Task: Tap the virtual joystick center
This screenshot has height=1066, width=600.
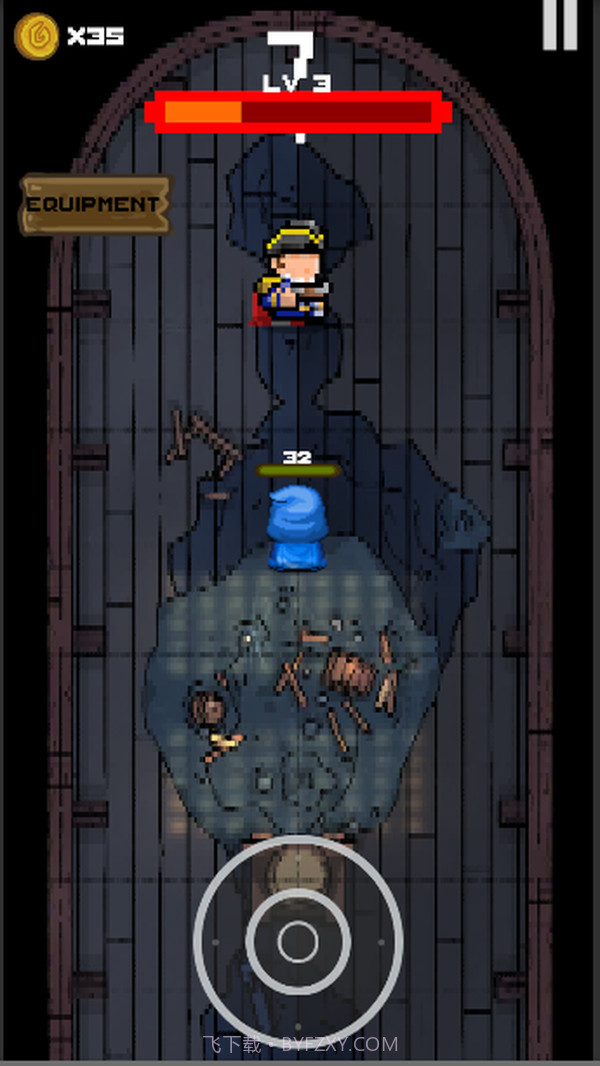Action: 297,941
